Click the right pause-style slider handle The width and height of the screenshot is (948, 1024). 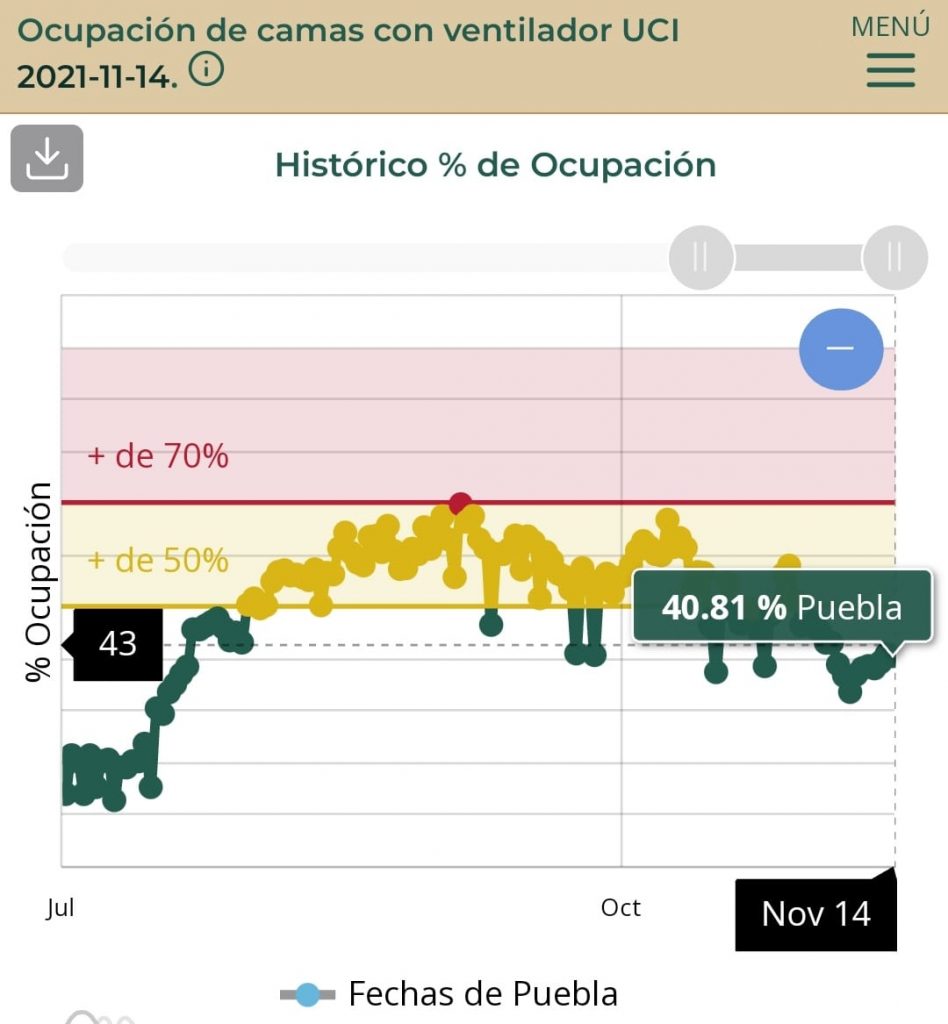pyautogui.click(x=893, y=258)
